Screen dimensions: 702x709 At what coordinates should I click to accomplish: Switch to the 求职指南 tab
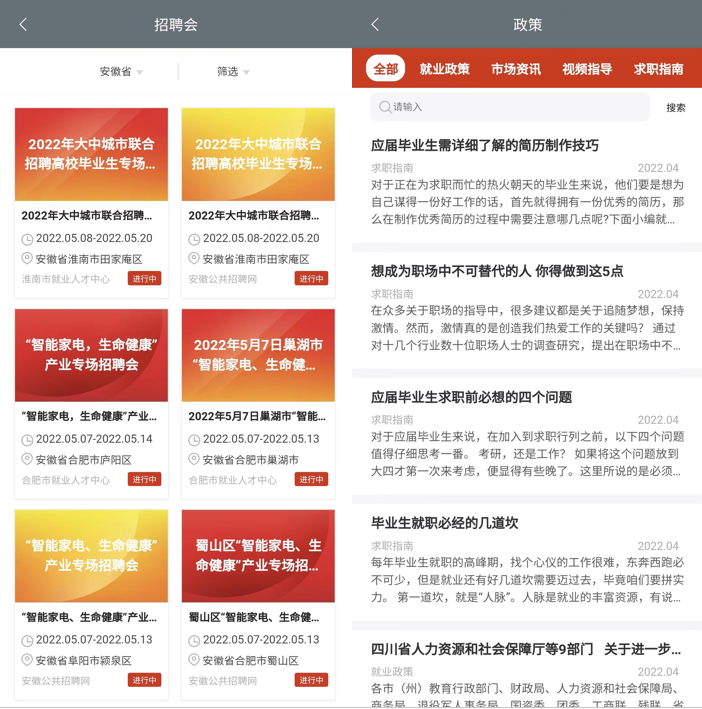[658, 69]
